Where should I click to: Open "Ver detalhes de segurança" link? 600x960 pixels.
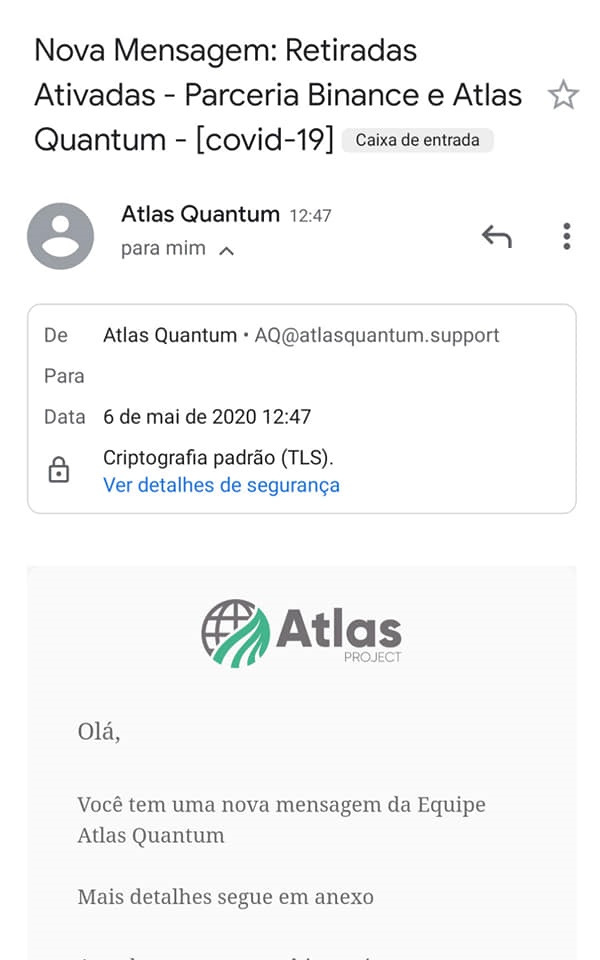(x=221, y=485)
